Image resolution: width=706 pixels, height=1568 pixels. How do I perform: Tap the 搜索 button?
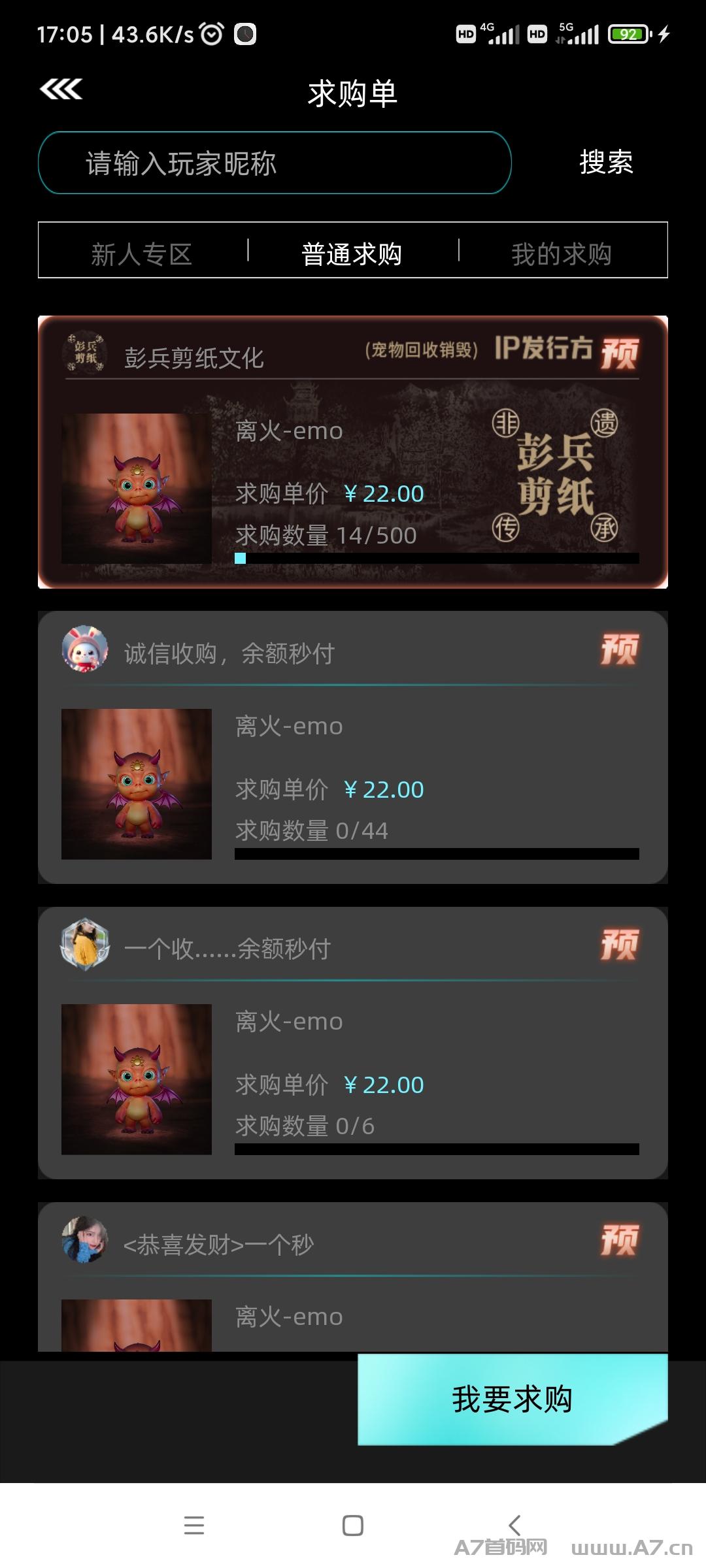pyautogui.click(x=606, y=162)
